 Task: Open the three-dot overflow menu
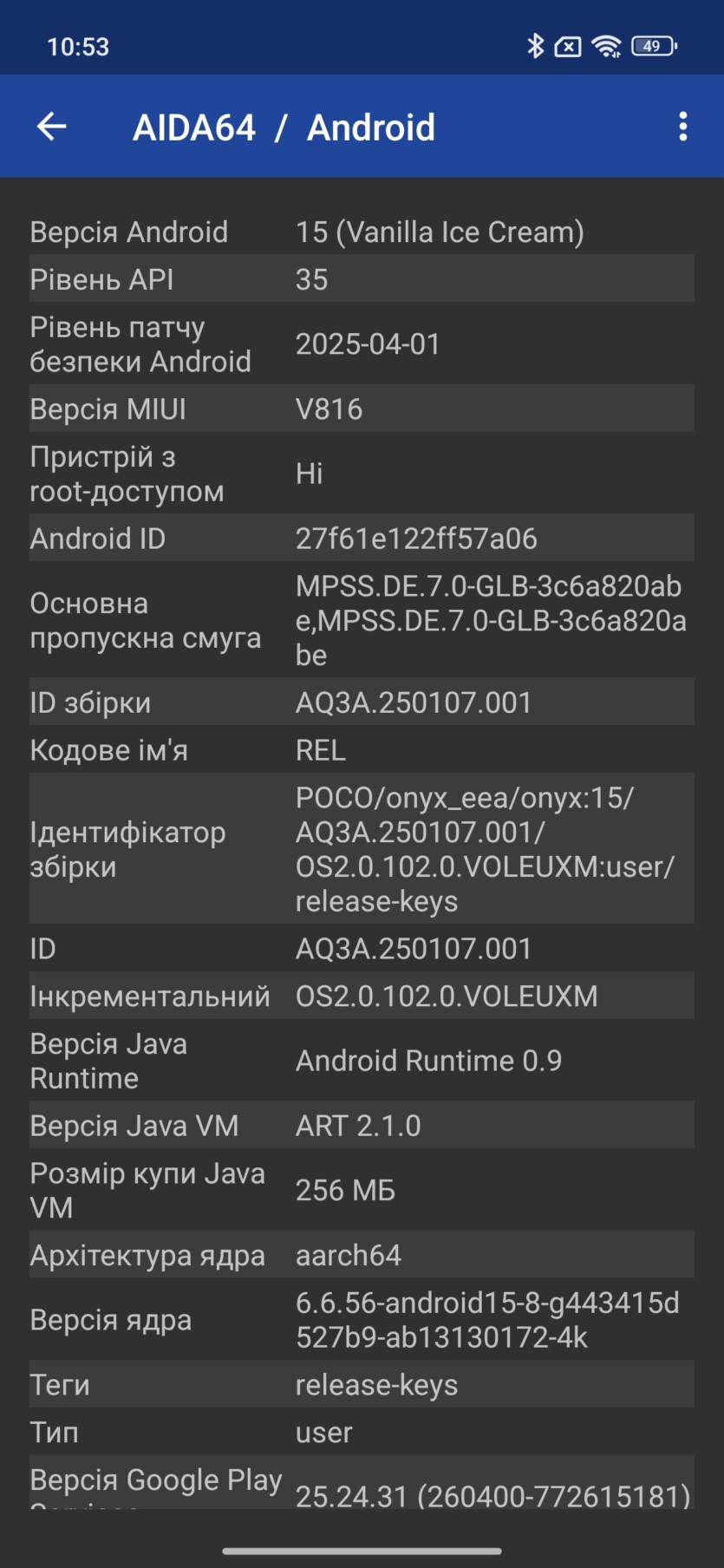tap(683, 127)
